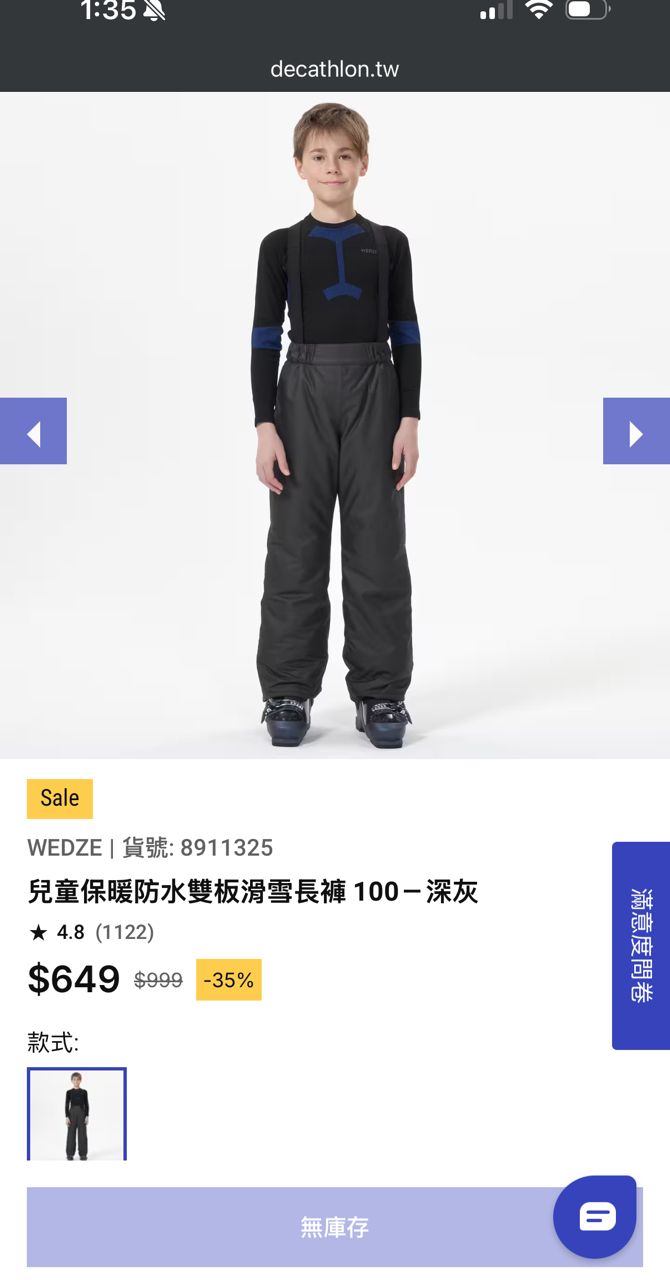Viewport: 670px width, 1280px height.
Task: Open the 4.8 star reviews
Action: click(92, 932)
